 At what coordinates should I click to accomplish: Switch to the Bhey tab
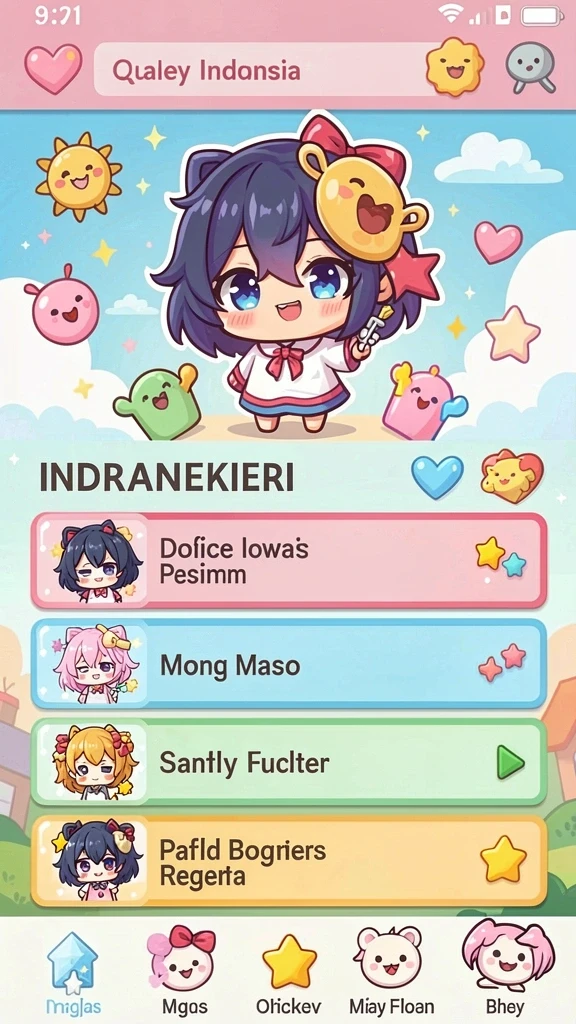pos(506,968)
